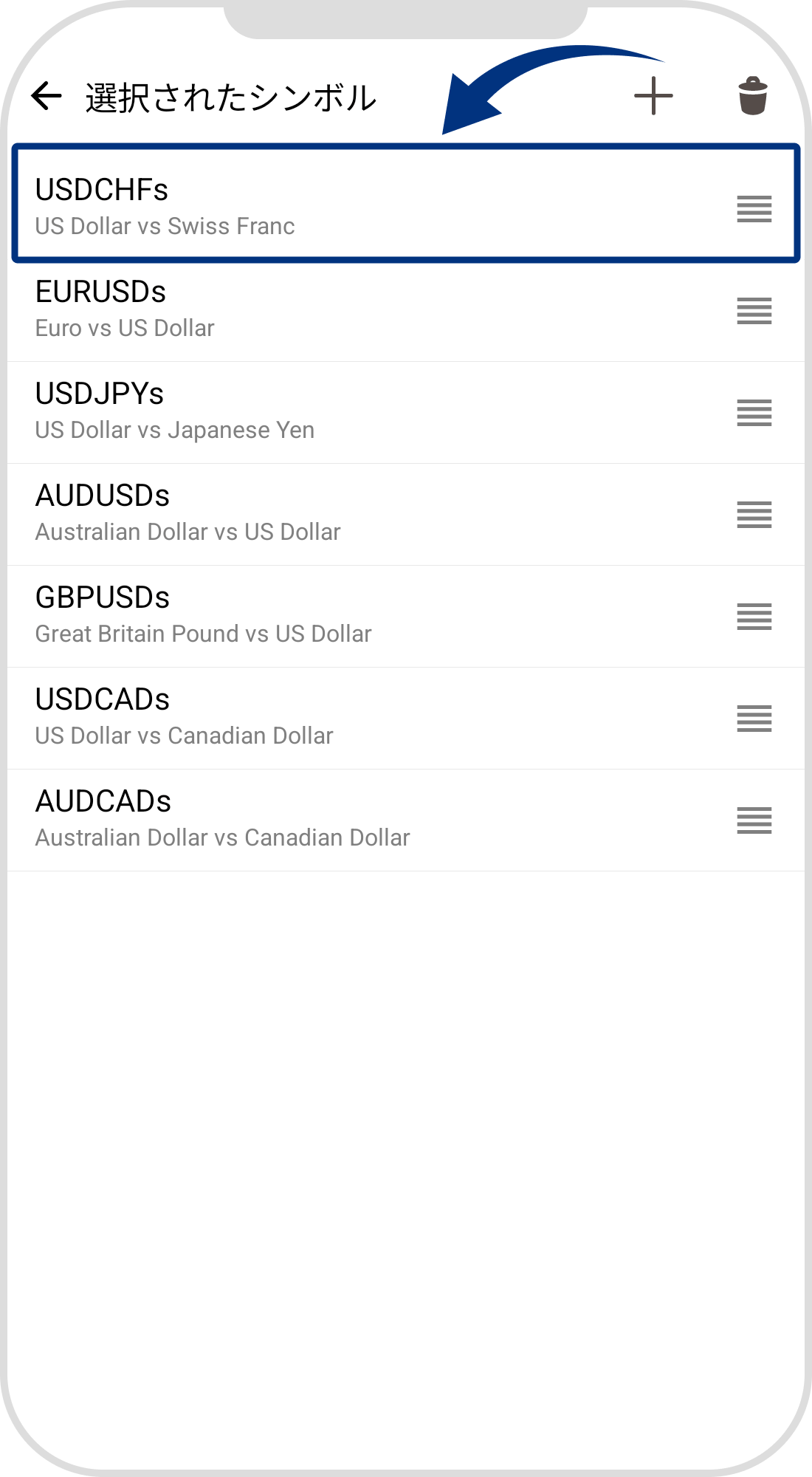Choose the USDCADs symbol entry
Image resolution: width=812 pixels, height=1477 pixels.
pos(295,716)
